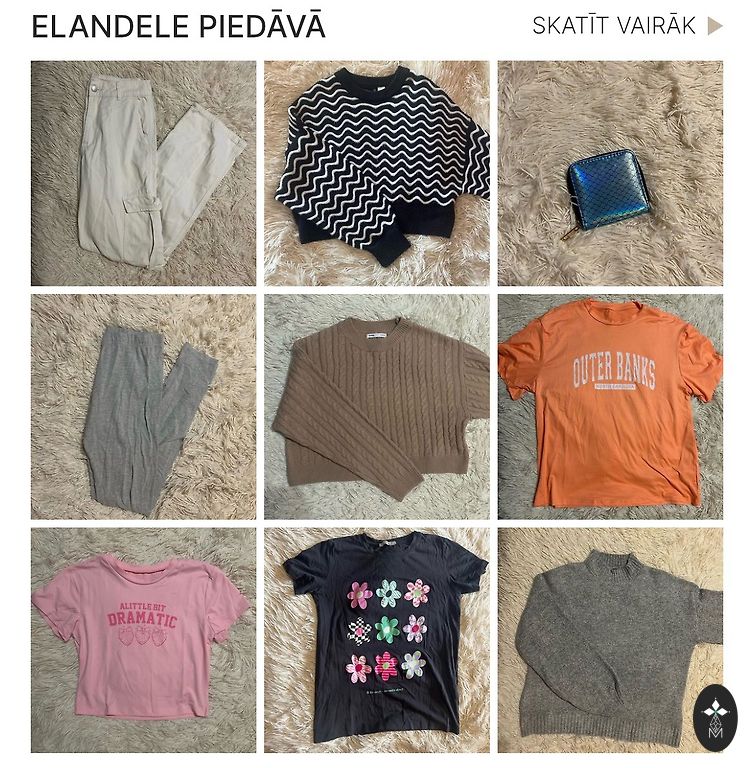This screenshot has height=768, width=754.
Task: Open the grey leggings listing
Action: (143, 406)
